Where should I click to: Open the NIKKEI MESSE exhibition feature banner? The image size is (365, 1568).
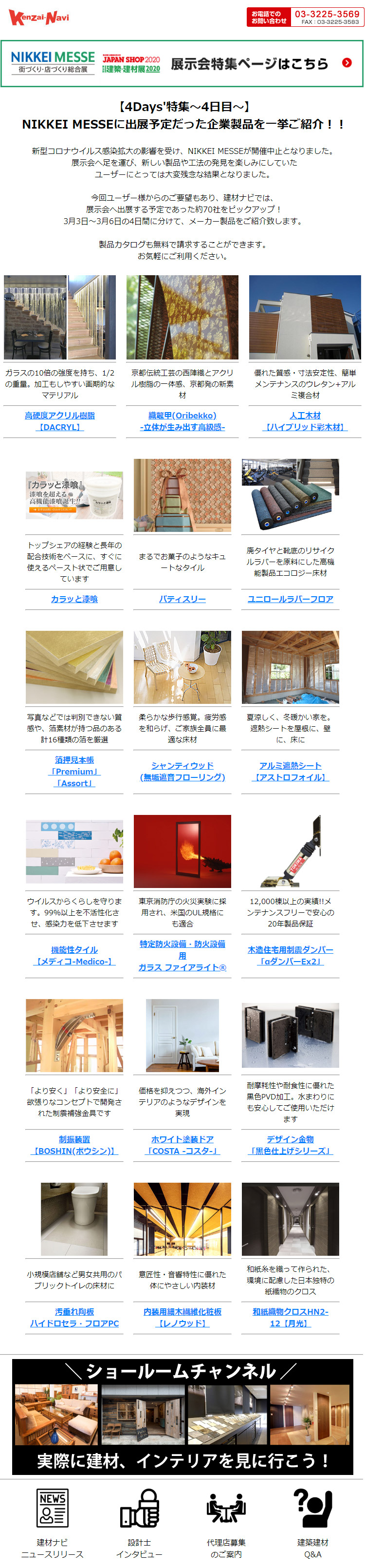(x=182, y=63)
